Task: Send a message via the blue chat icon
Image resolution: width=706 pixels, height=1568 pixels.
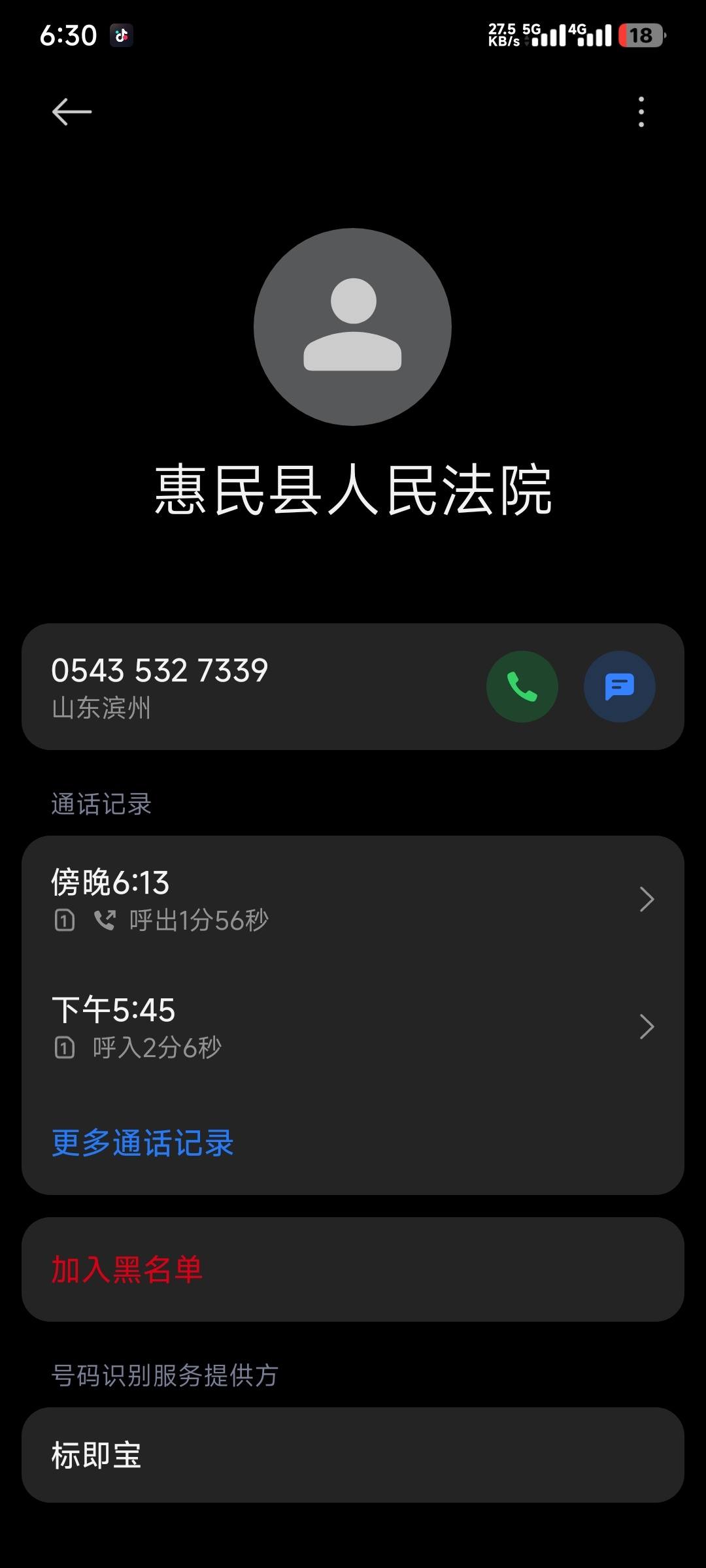Action: [619, 687]
